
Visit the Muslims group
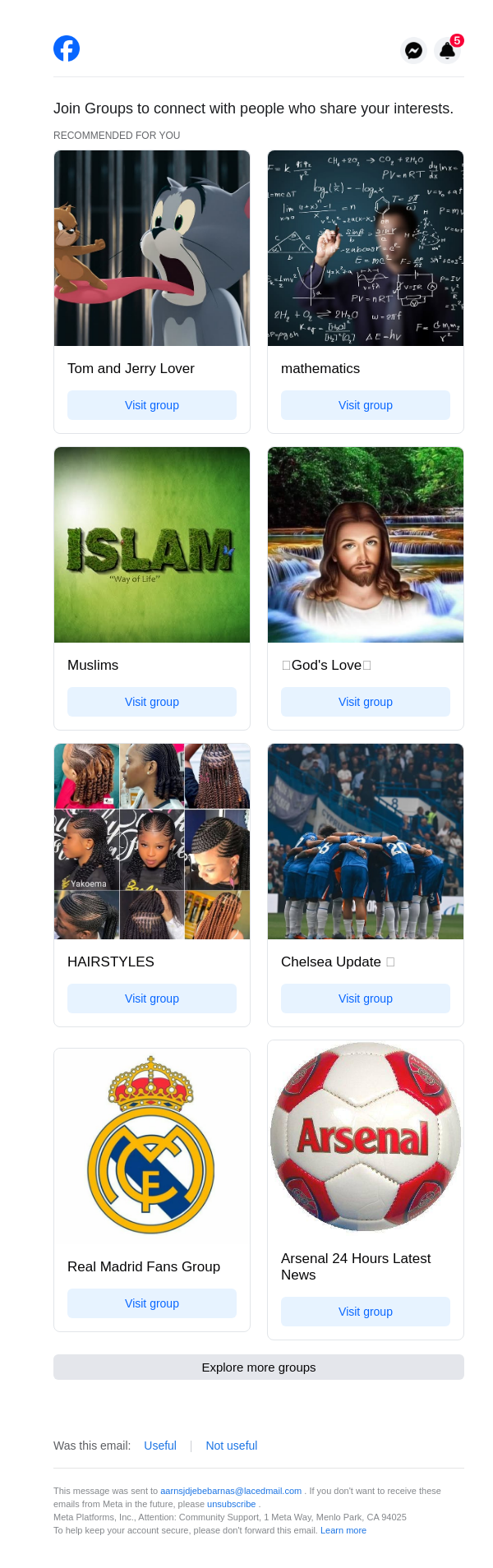coord(152,702)
